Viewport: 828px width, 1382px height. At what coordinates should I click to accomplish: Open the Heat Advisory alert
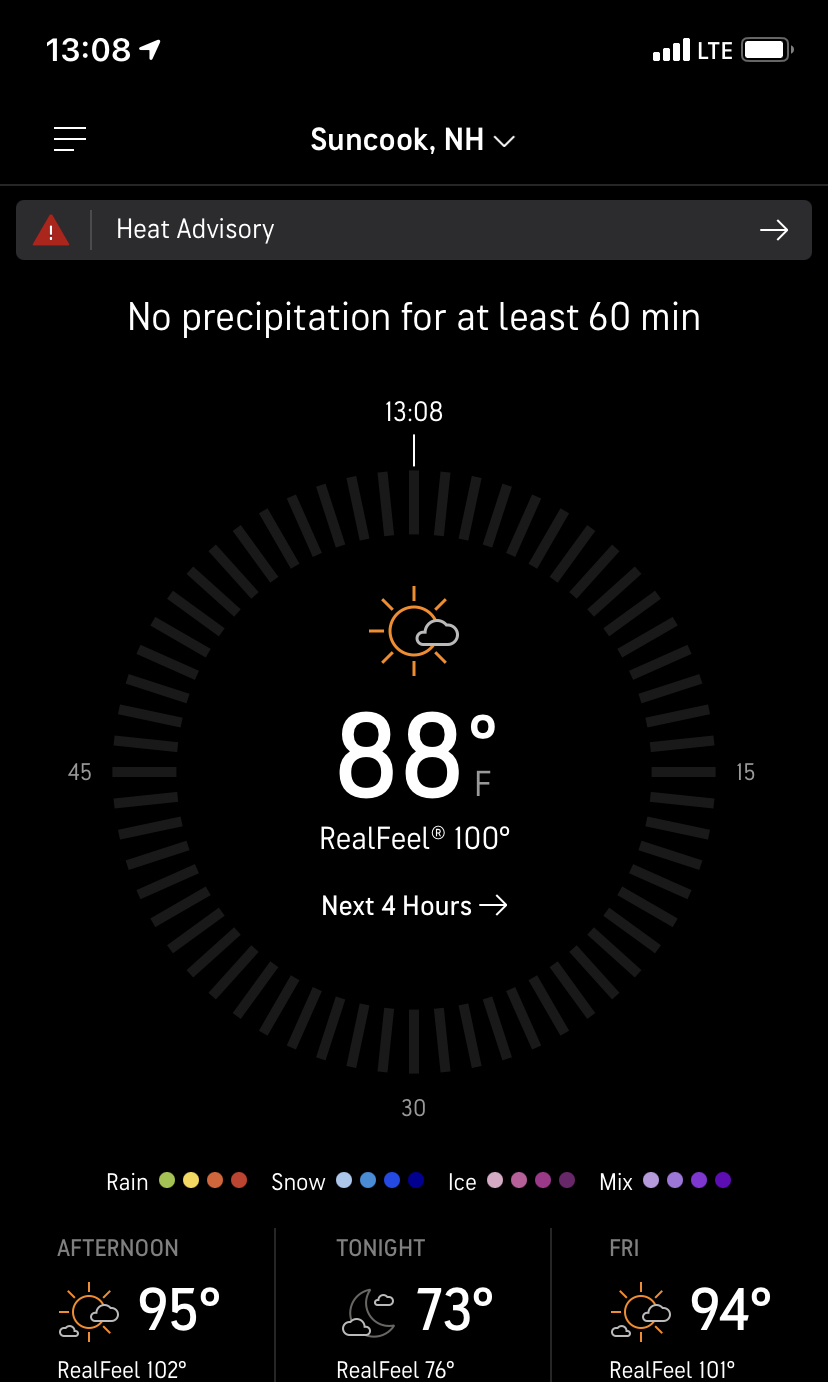tap(413, 230)
